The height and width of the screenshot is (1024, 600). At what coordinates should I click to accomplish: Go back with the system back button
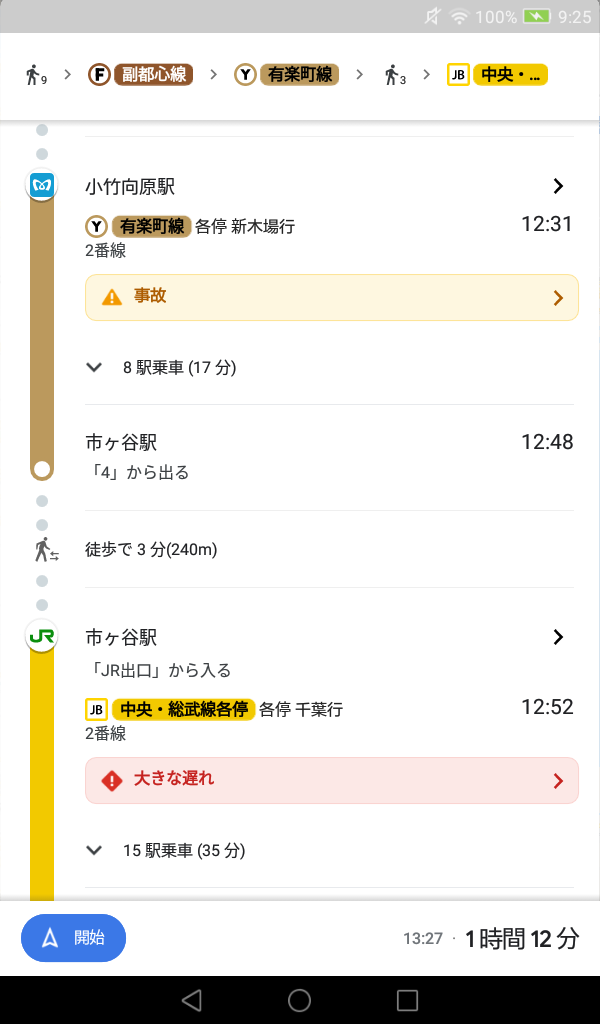pyautogui.click(x=192, y=1000)
